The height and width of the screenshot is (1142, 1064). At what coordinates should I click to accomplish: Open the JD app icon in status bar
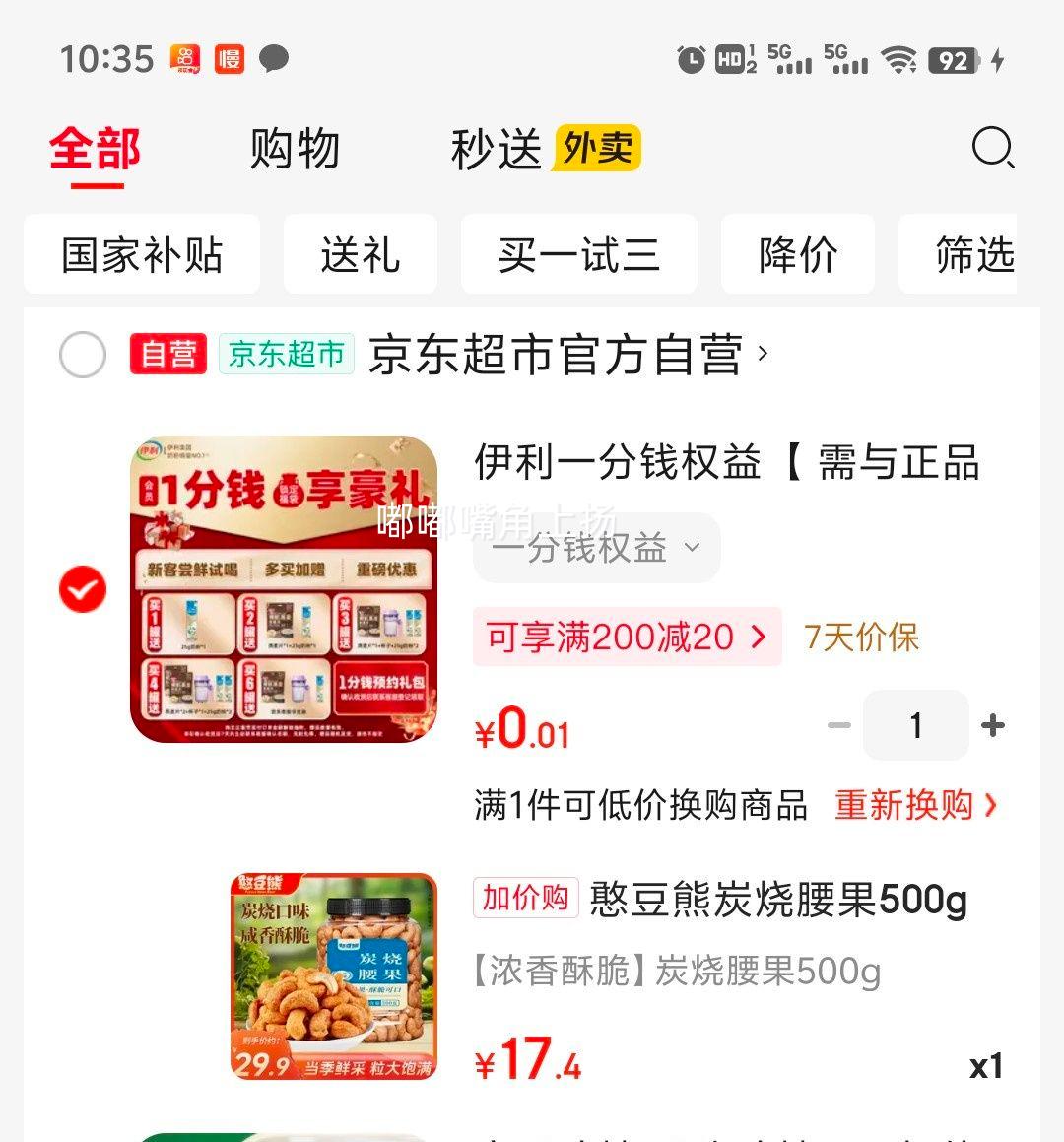186,59
